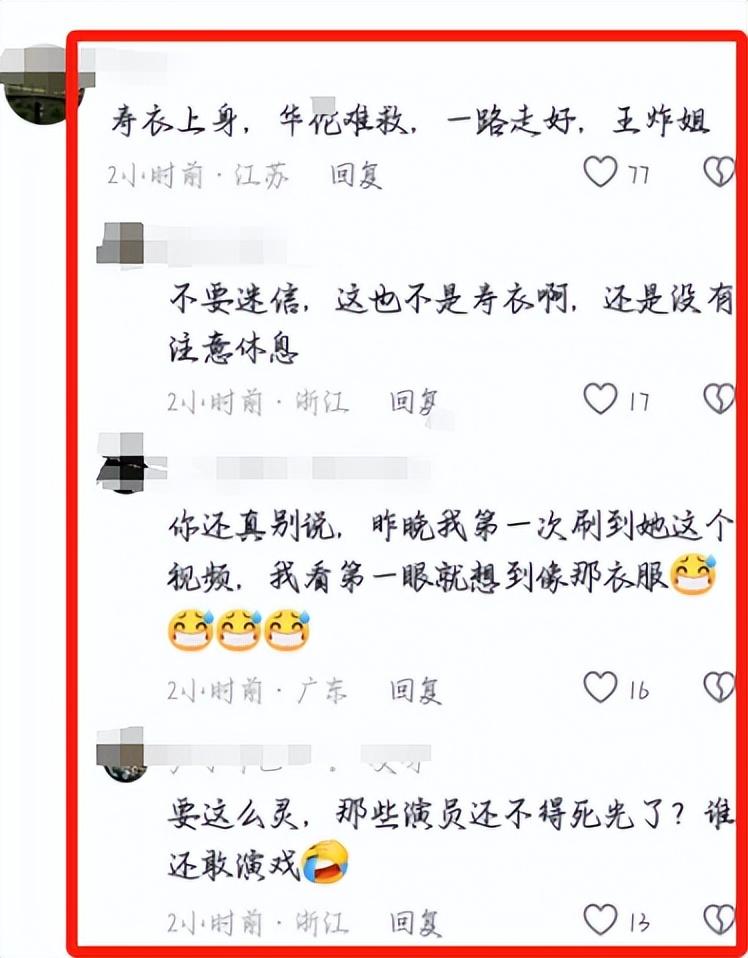Reply to the 要这么灵 comment
Viewport: 748px width, 958px height.
414,921
